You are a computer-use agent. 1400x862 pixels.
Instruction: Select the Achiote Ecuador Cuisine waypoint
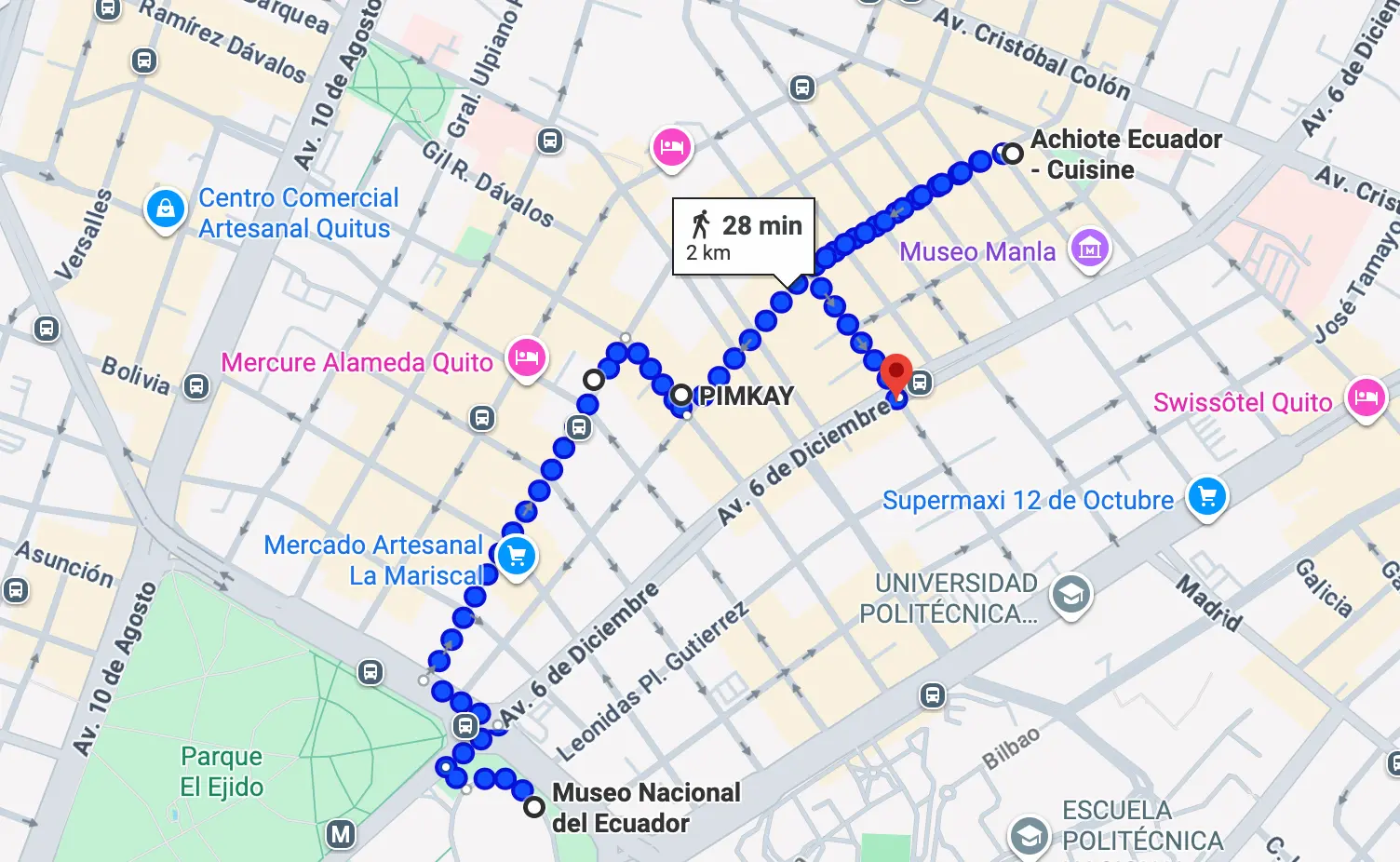(x=1012, y=153)
